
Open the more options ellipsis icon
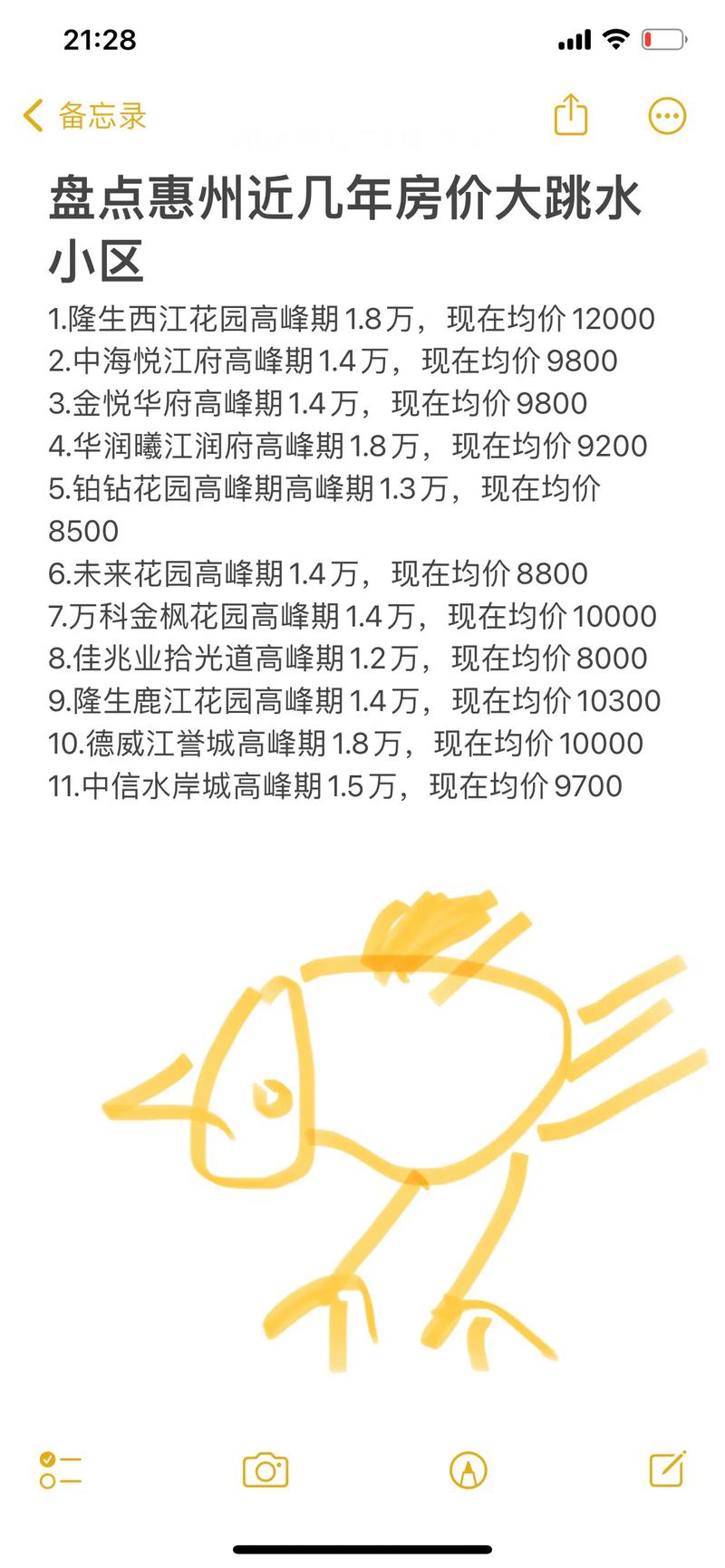tap(666, 116)
